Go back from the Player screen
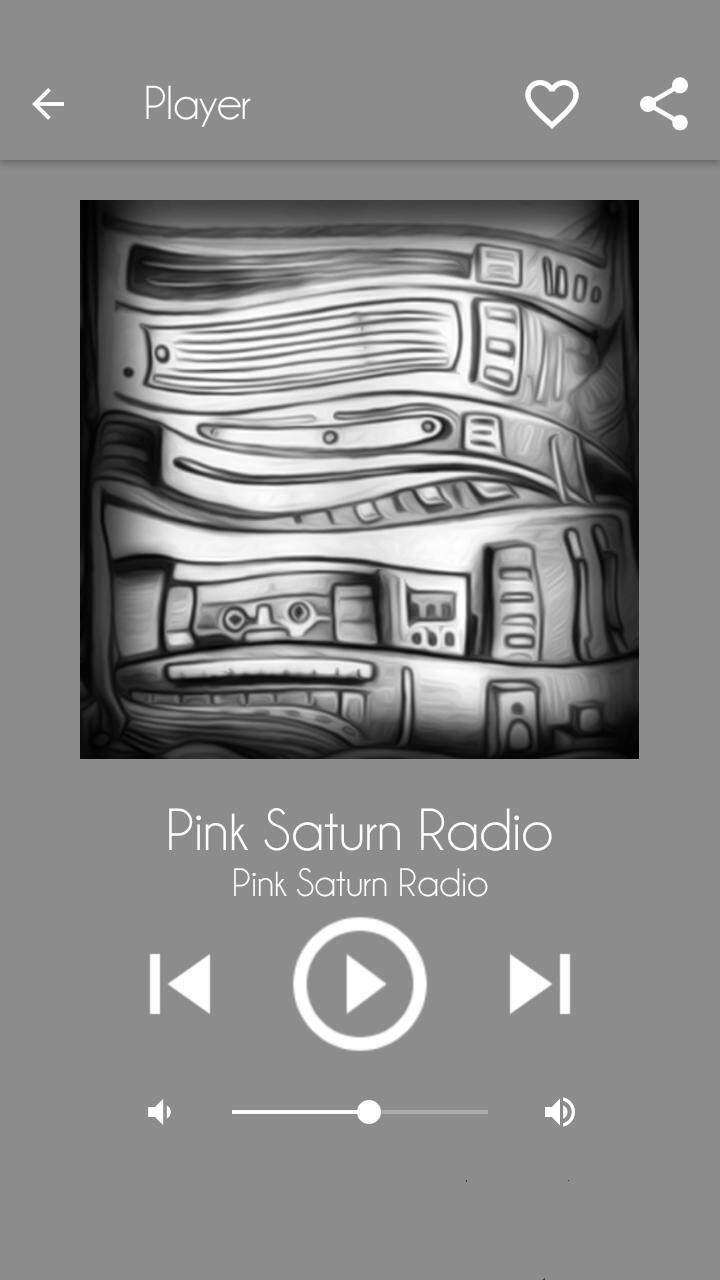 48,104
